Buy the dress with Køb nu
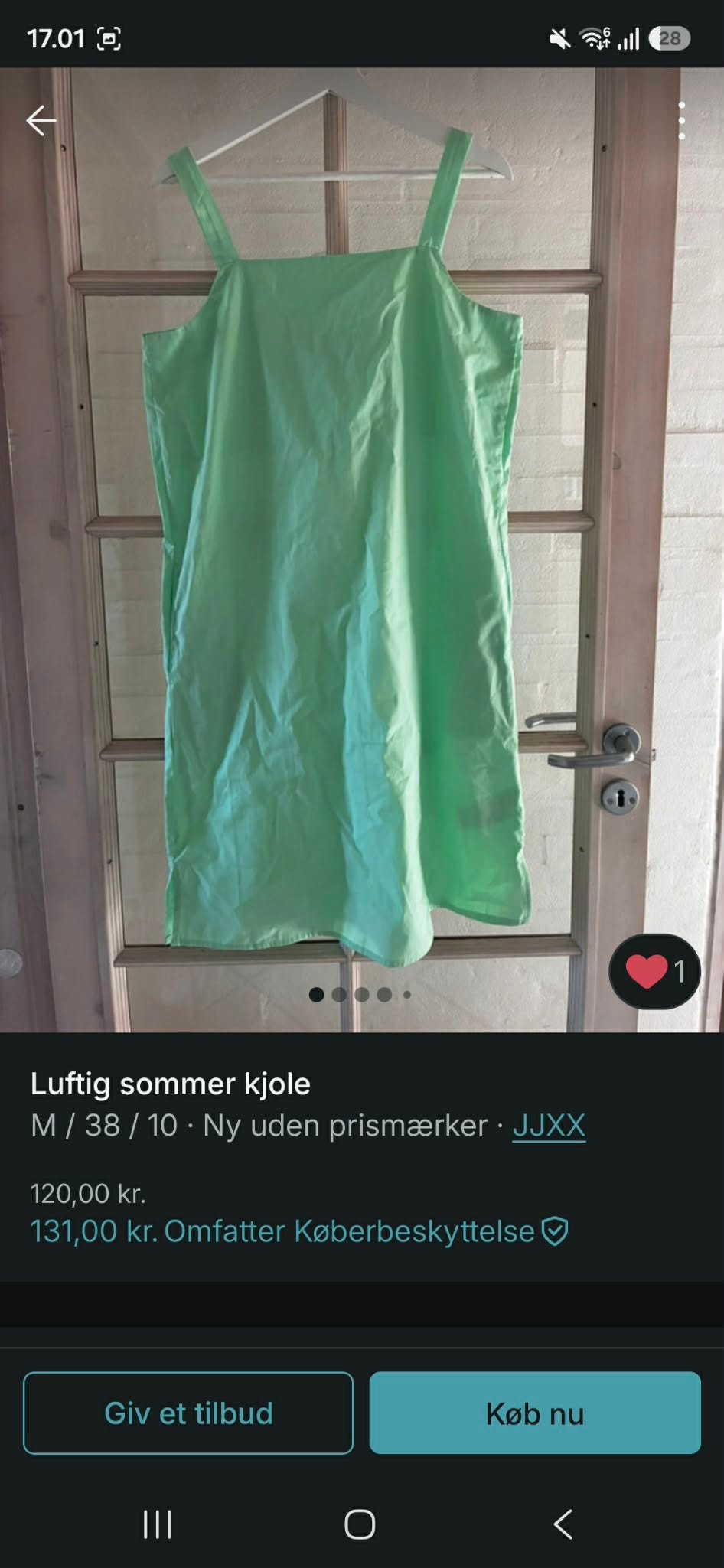724x1568 pixels. [535, 1413]
